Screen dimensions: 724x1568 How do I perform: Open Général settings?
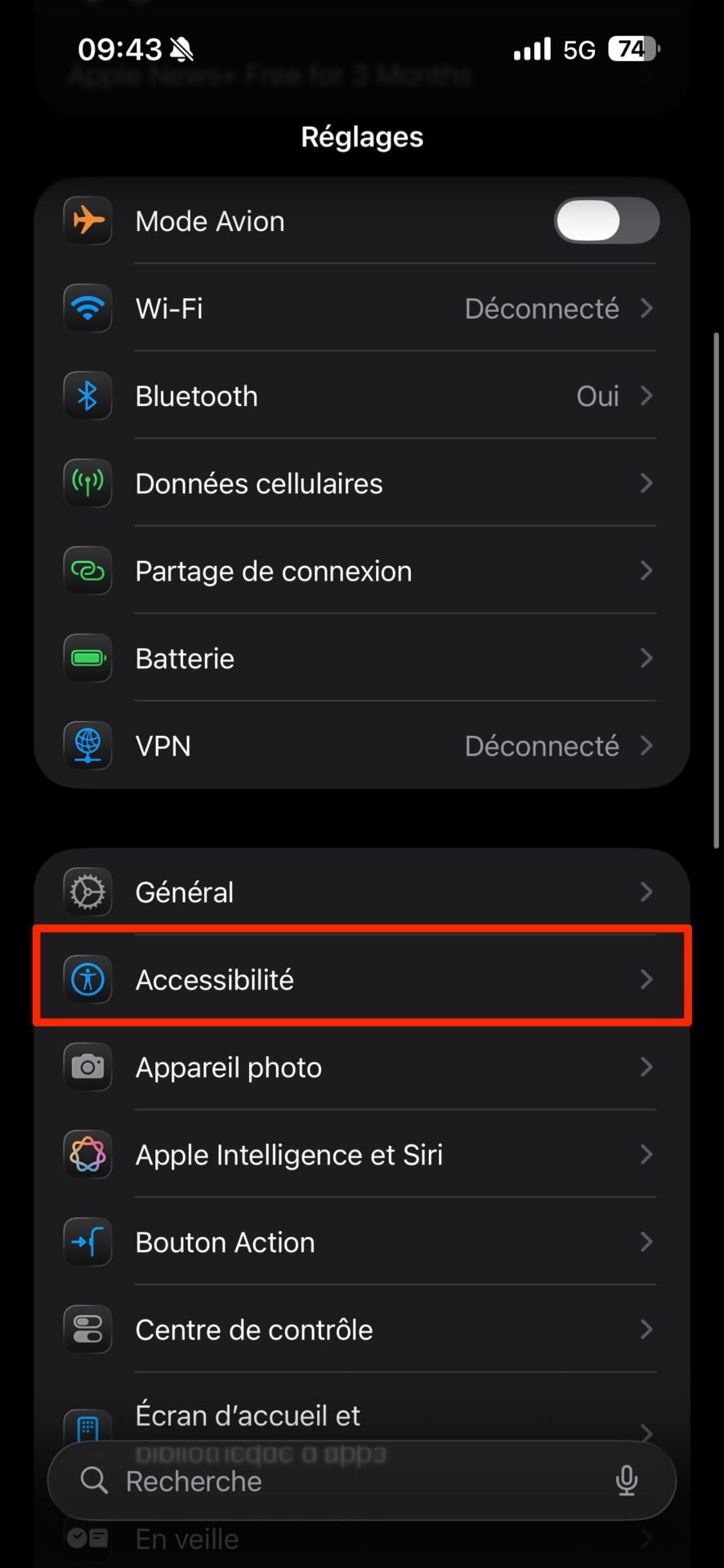pyautogui.click(x=362, y=892)
